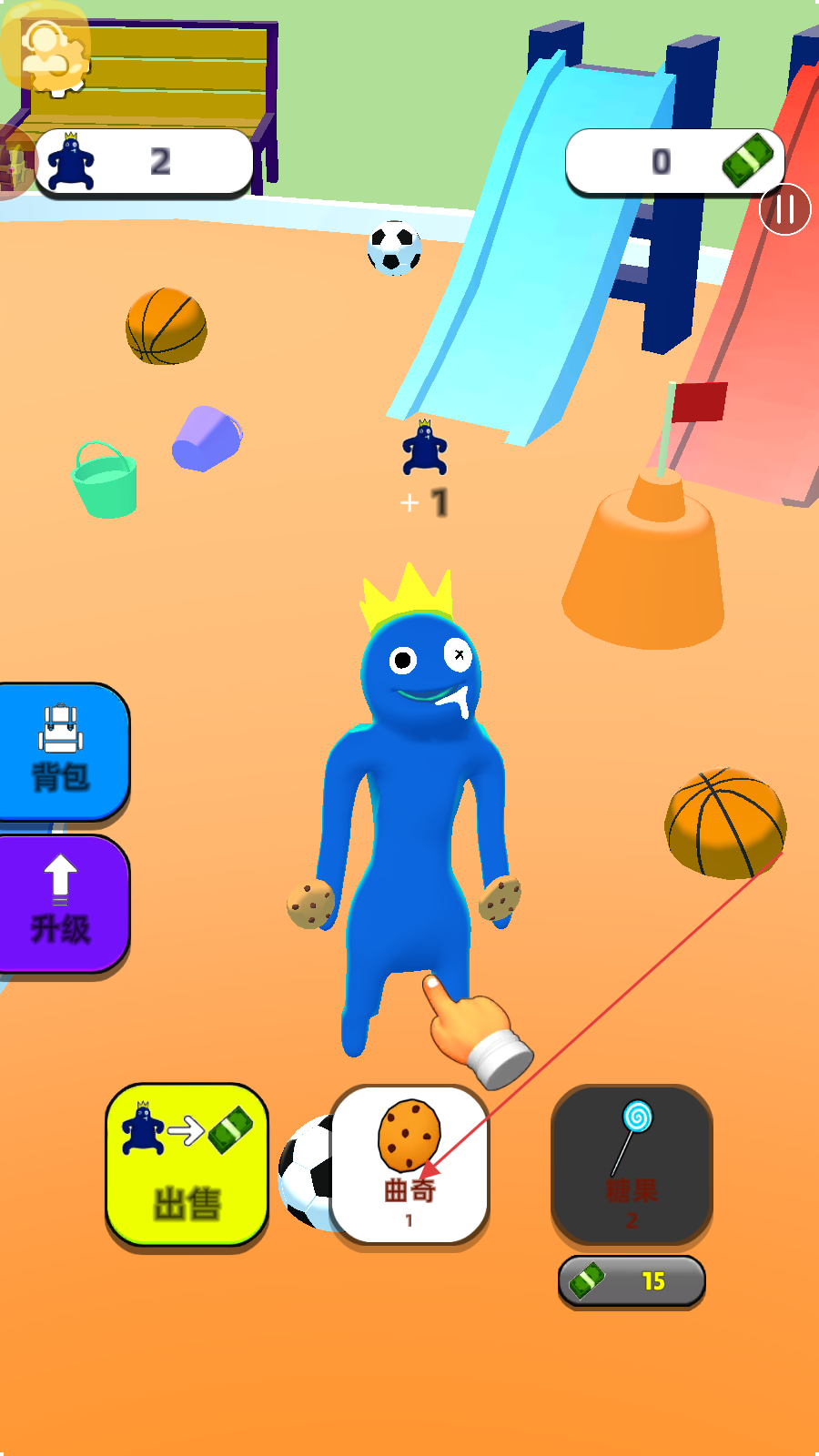Screen dimensions: 819x1456
Task: Pause the game
Action: point(784,209)
